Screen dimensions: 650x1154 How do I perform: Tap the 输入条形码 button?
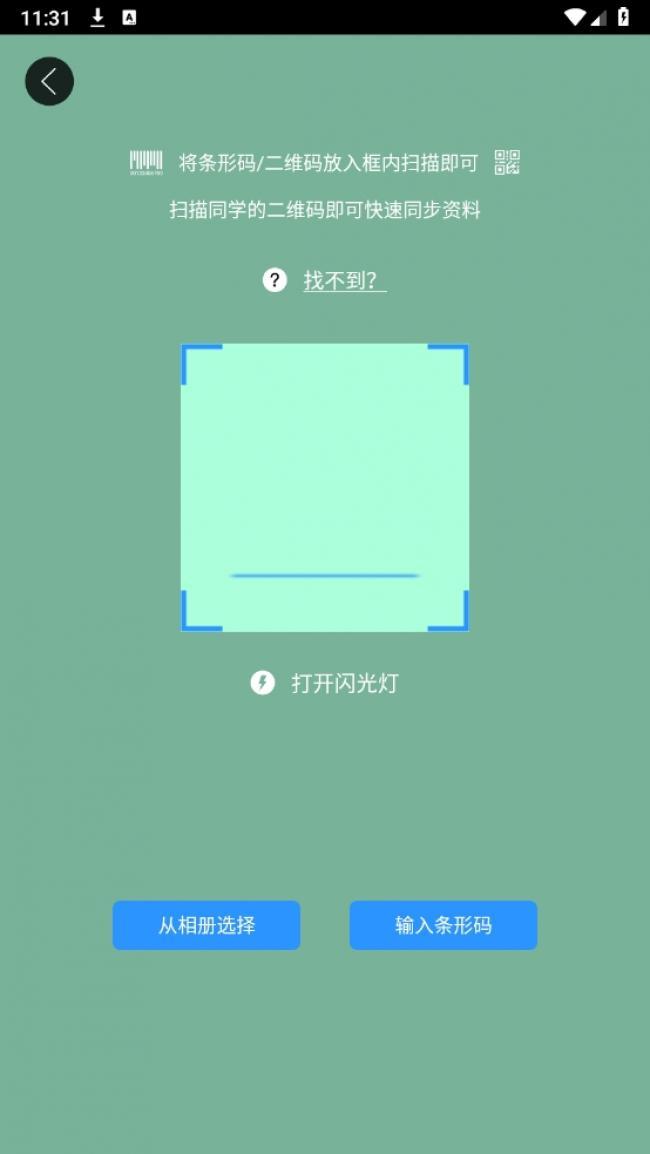click(443, 925)
